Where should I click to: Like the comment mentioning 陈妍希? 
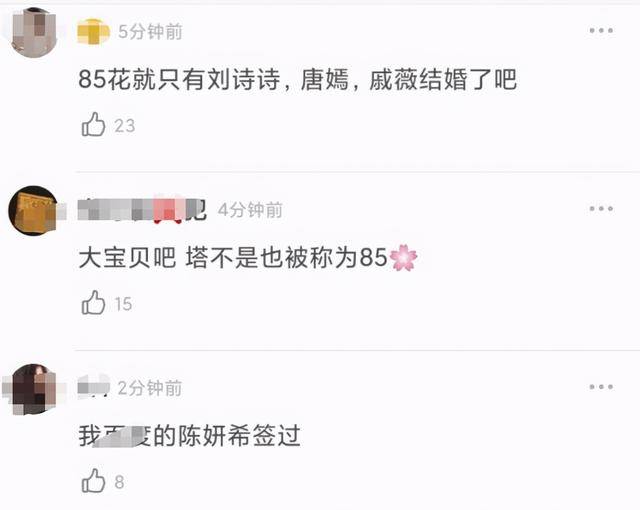[x=93, y=481]
